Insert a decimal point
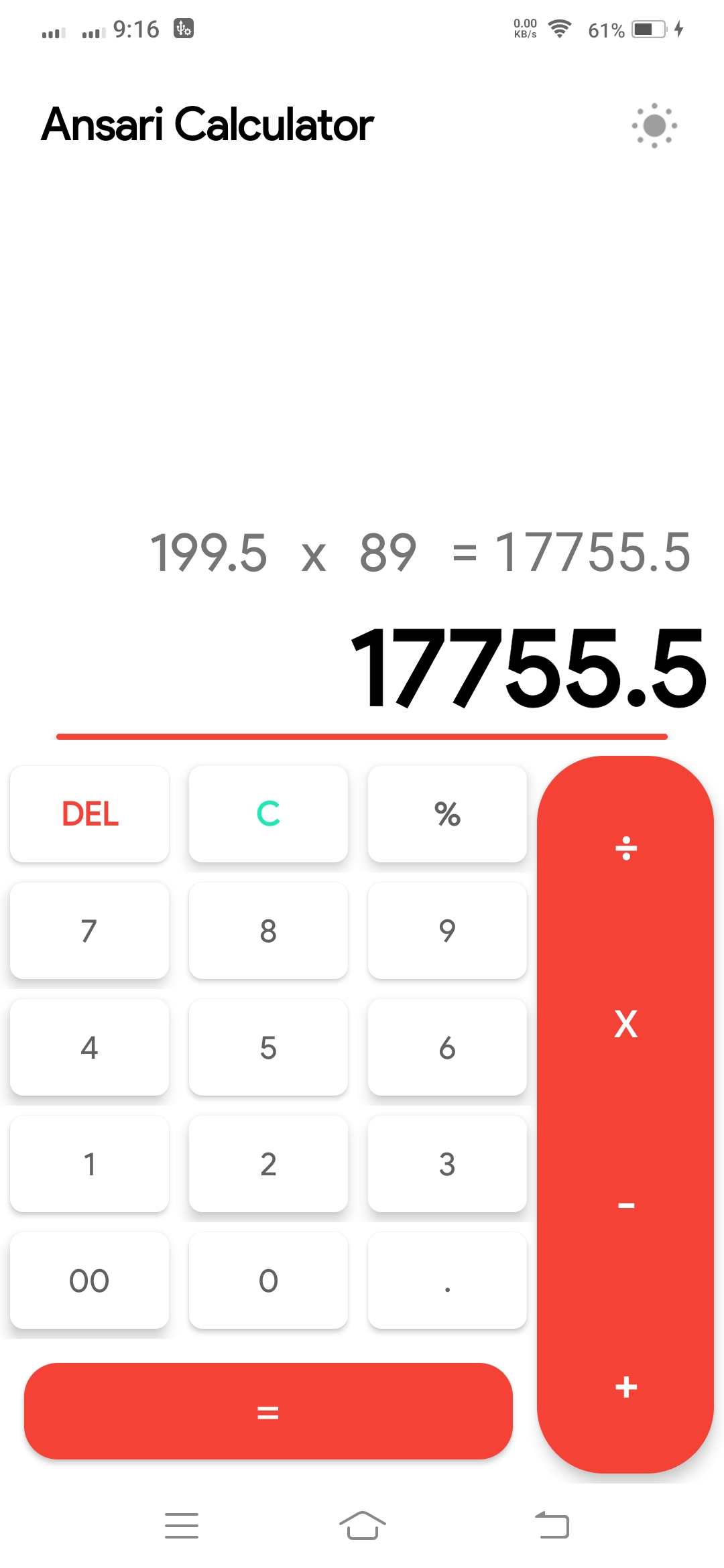The image size is (724, 1568). tap(447, 1281)
